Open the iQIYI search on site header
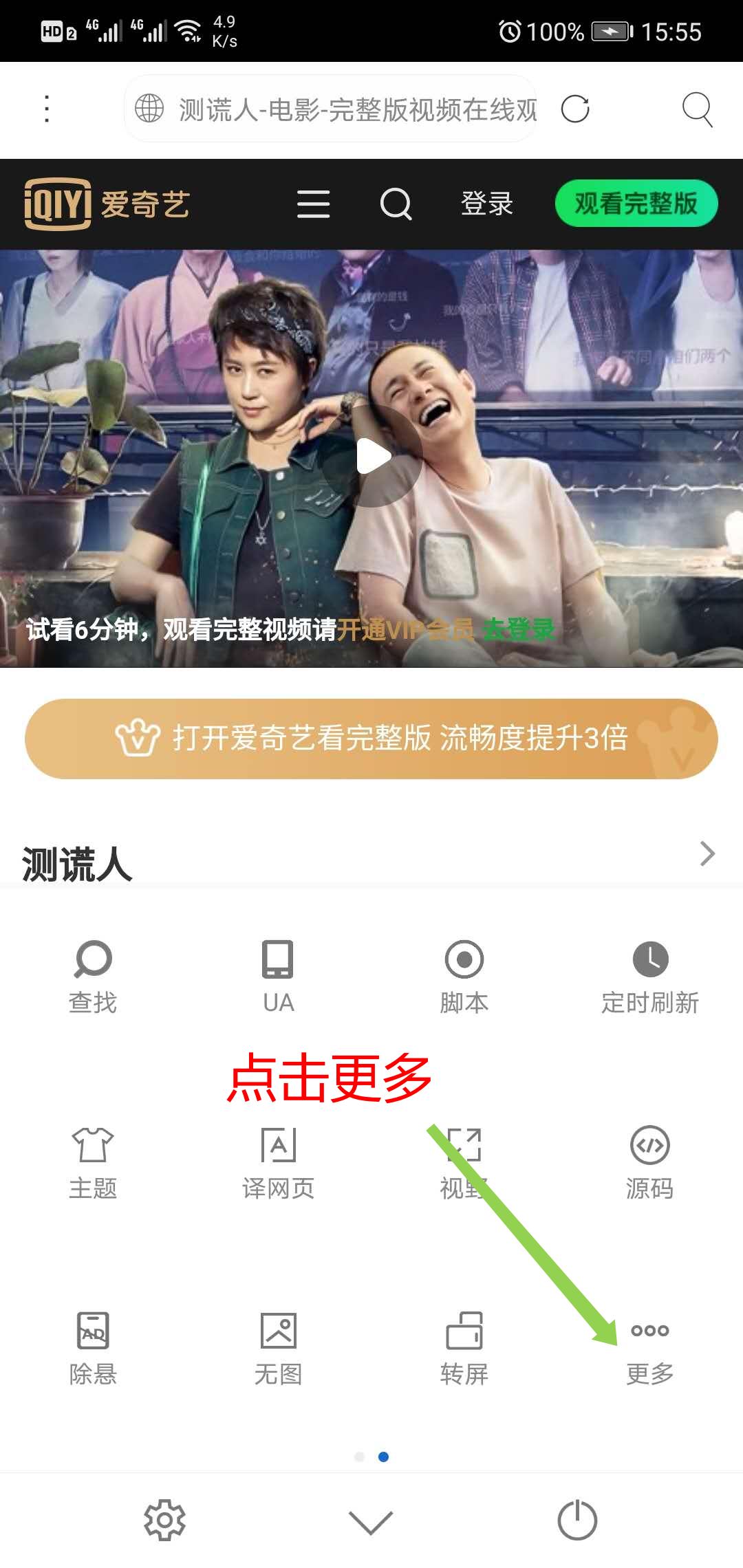The width and height of the screenshot is (743, 1568). pos(393,204)
